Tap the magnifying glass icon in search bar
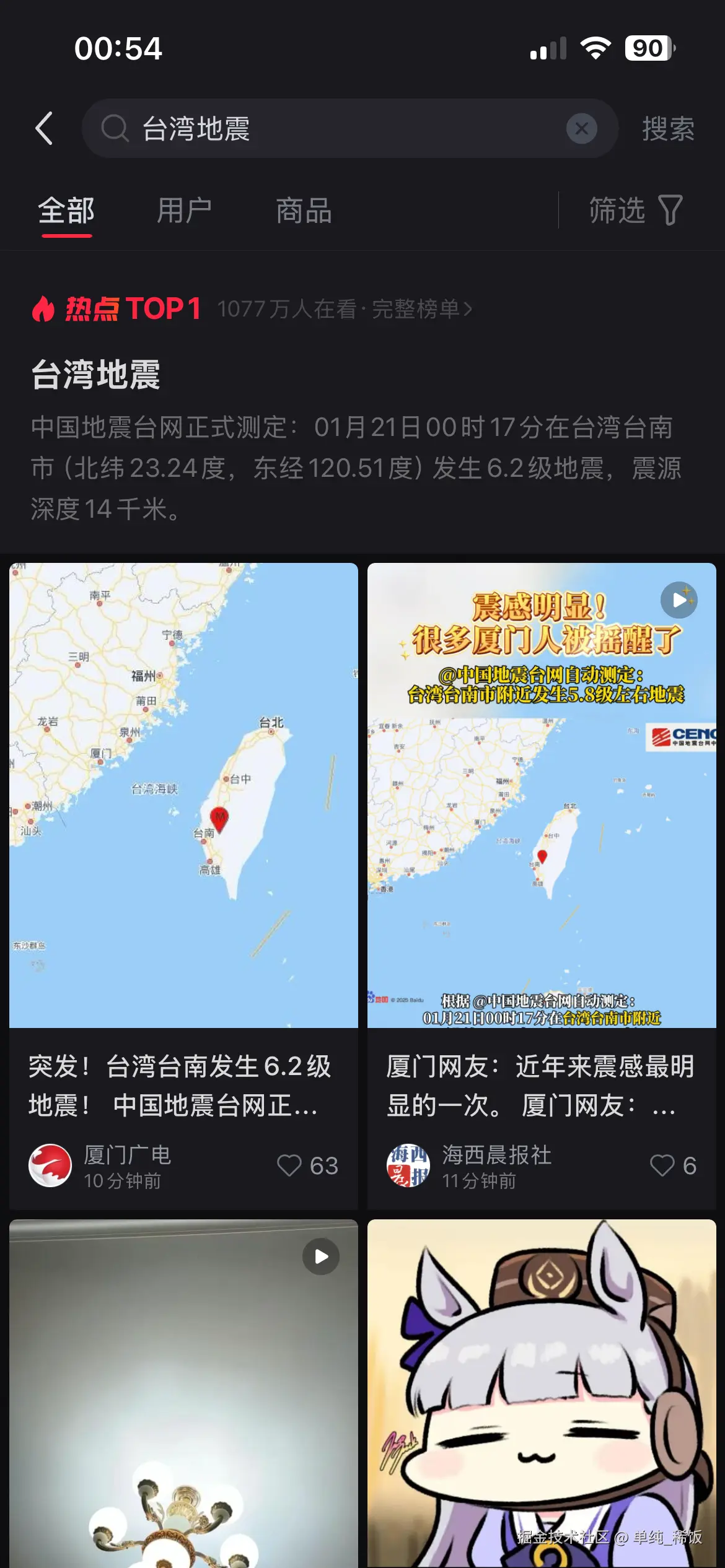725x1568 pixels. (x=115, y=128)
